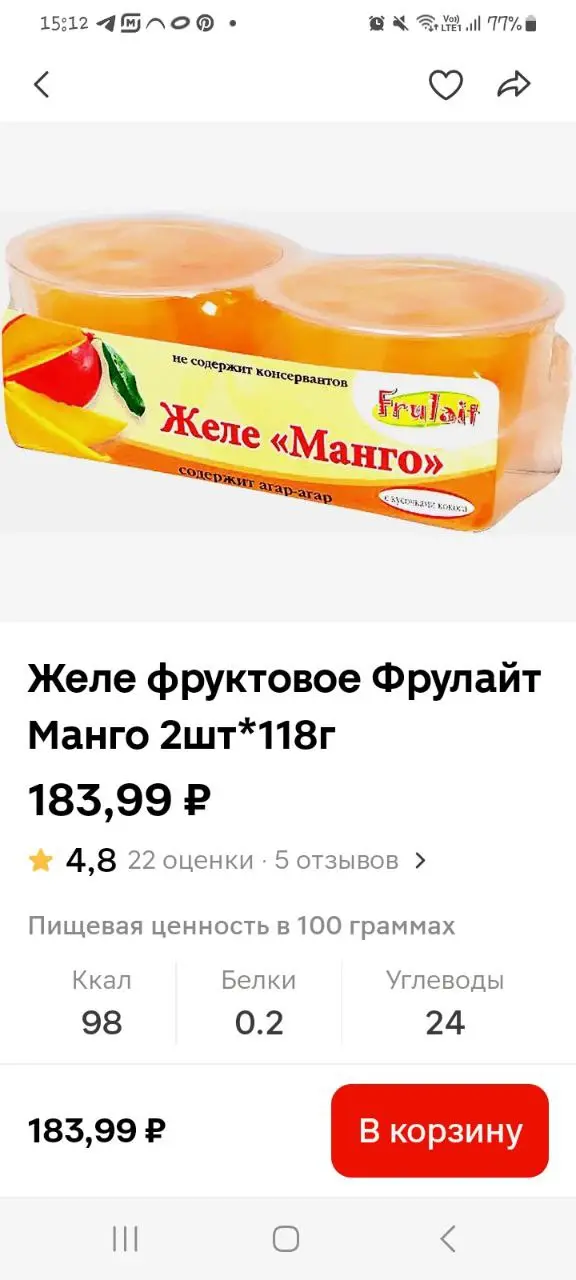Add the jelly to favorites with the heart
Viewport: 576px width, 1280px height.
point(446,85)
